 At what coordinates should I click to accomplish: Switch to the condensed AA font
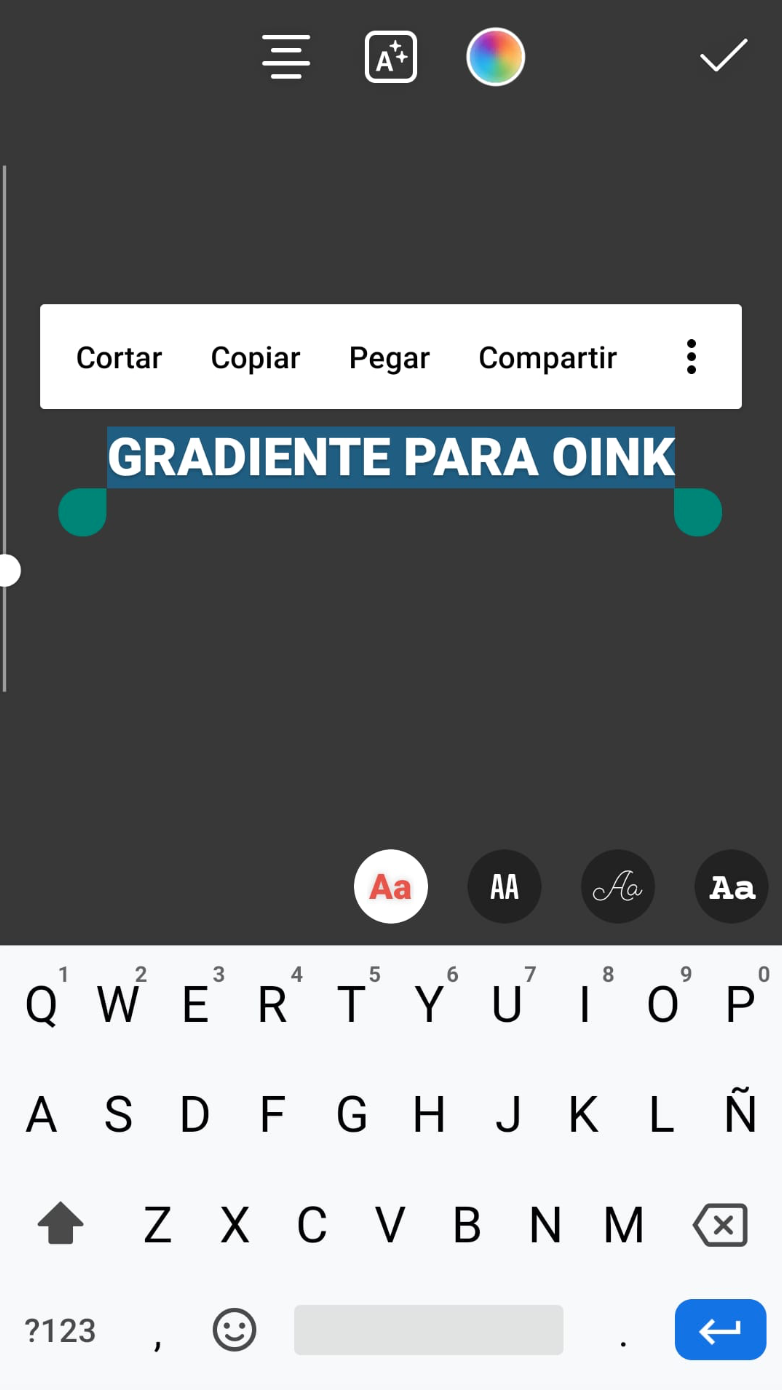click(x=504, y=887)
